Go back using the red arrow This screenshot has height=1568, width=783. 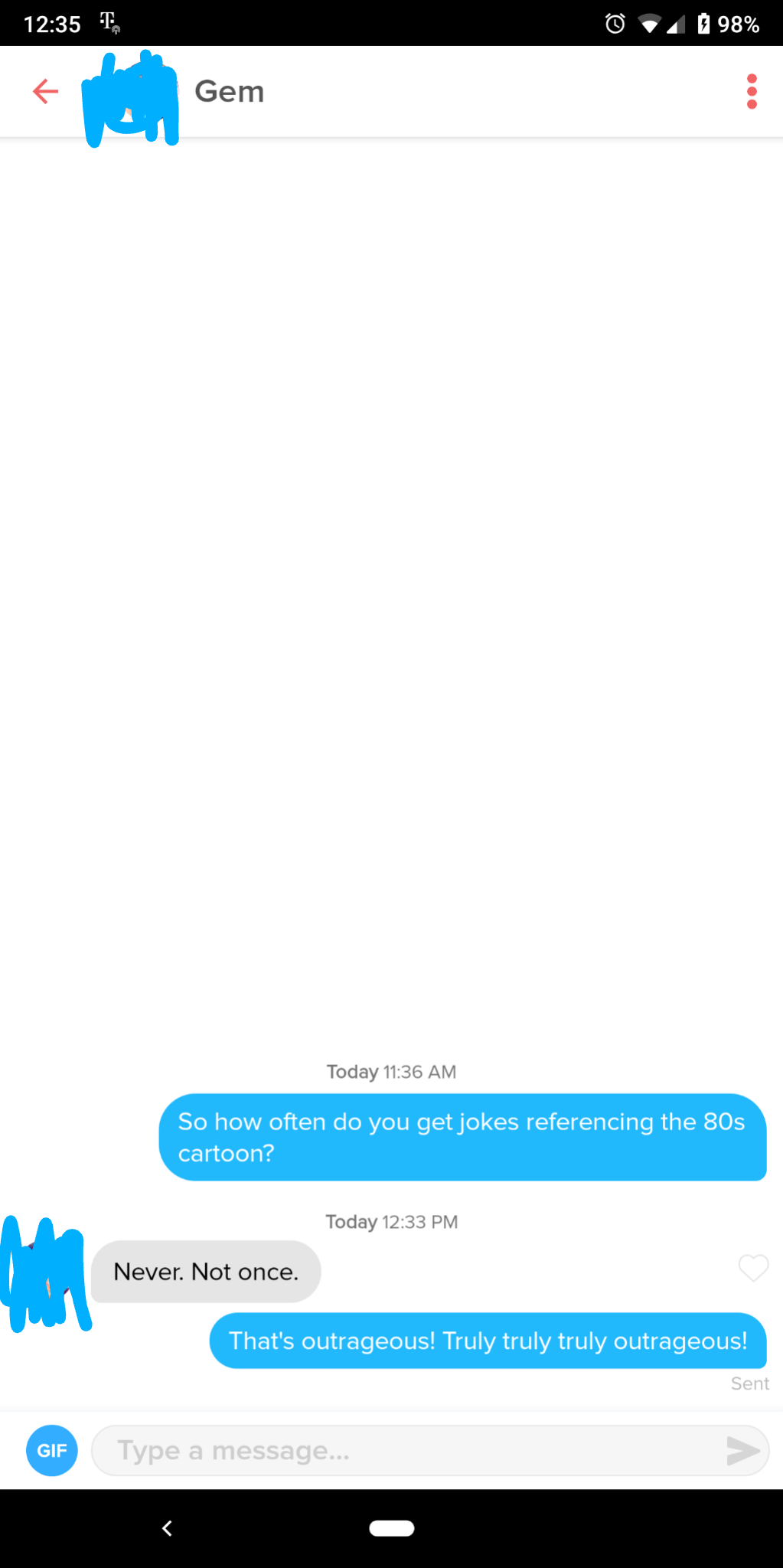coord(46,91)
